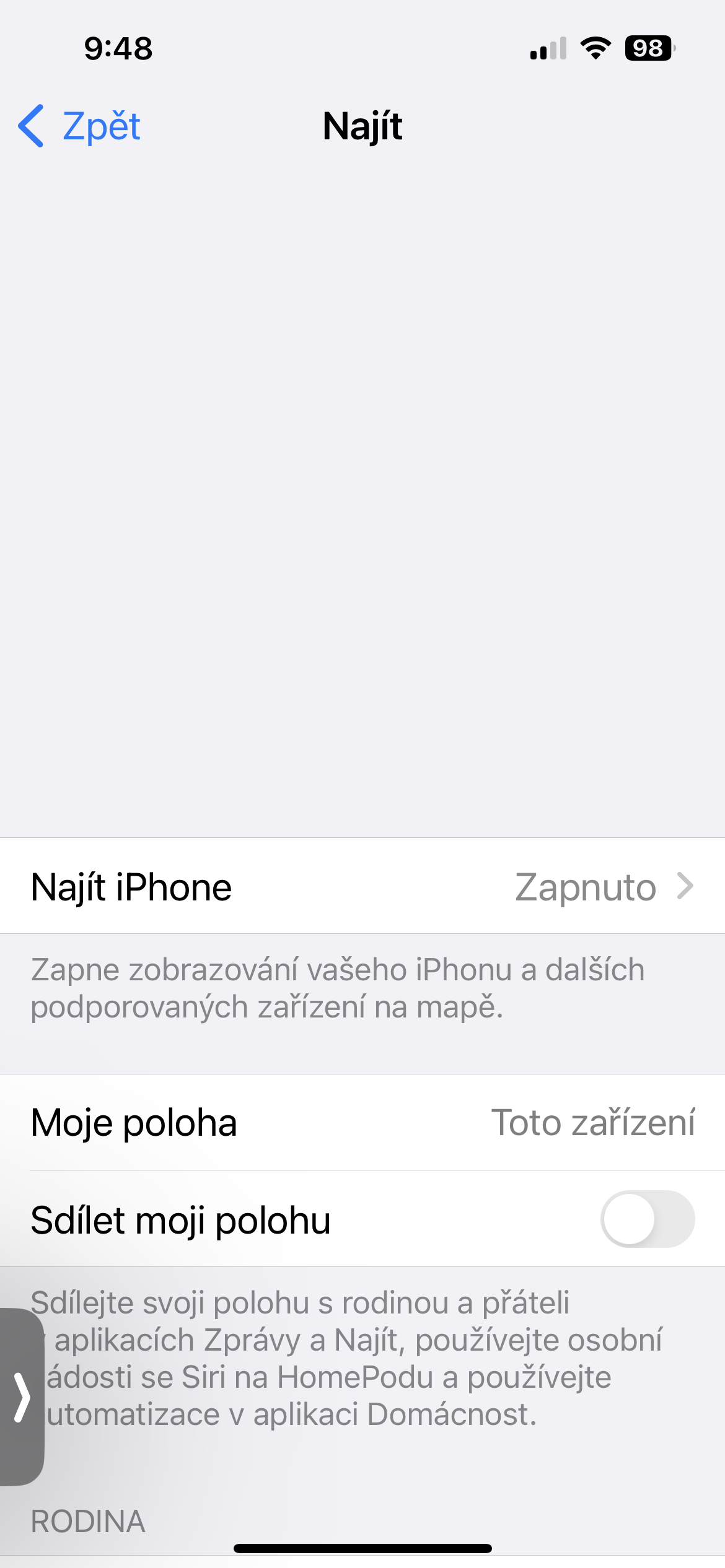Viewport: 725px width, 1568px height.
Task: Go back with the Zpět button
Action: coord(81,126)
